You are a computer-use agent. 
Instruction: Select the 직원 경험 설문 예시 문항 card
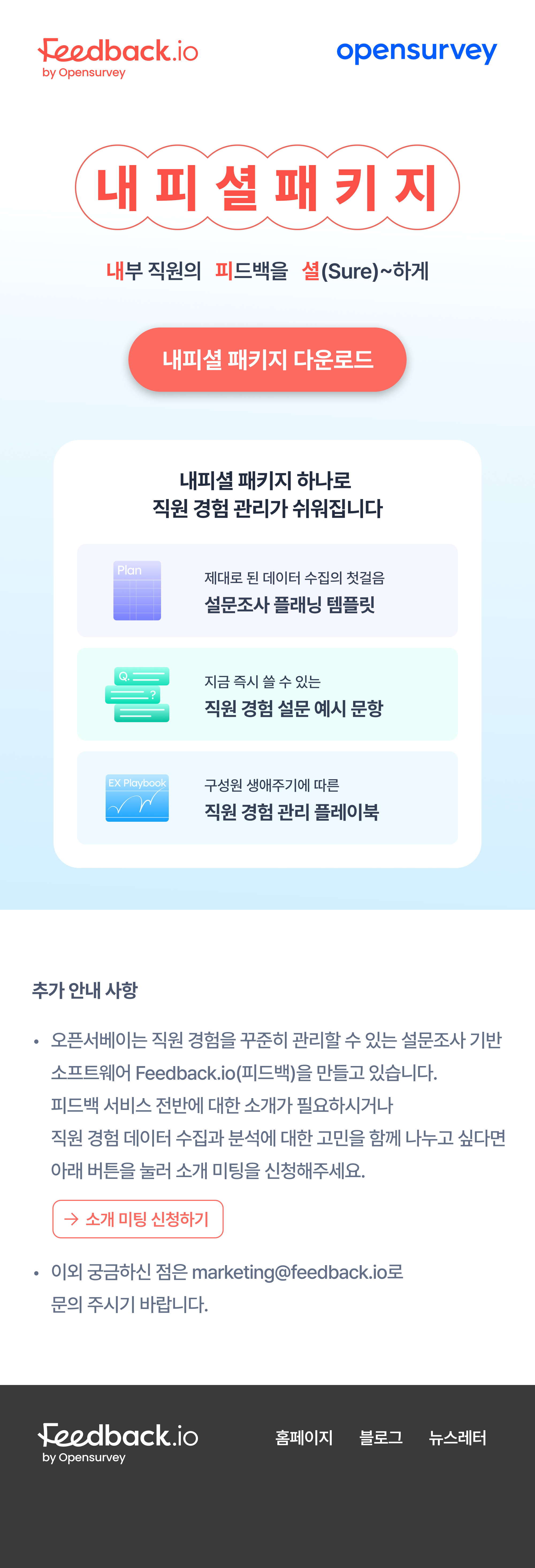(x=267, y=694)
